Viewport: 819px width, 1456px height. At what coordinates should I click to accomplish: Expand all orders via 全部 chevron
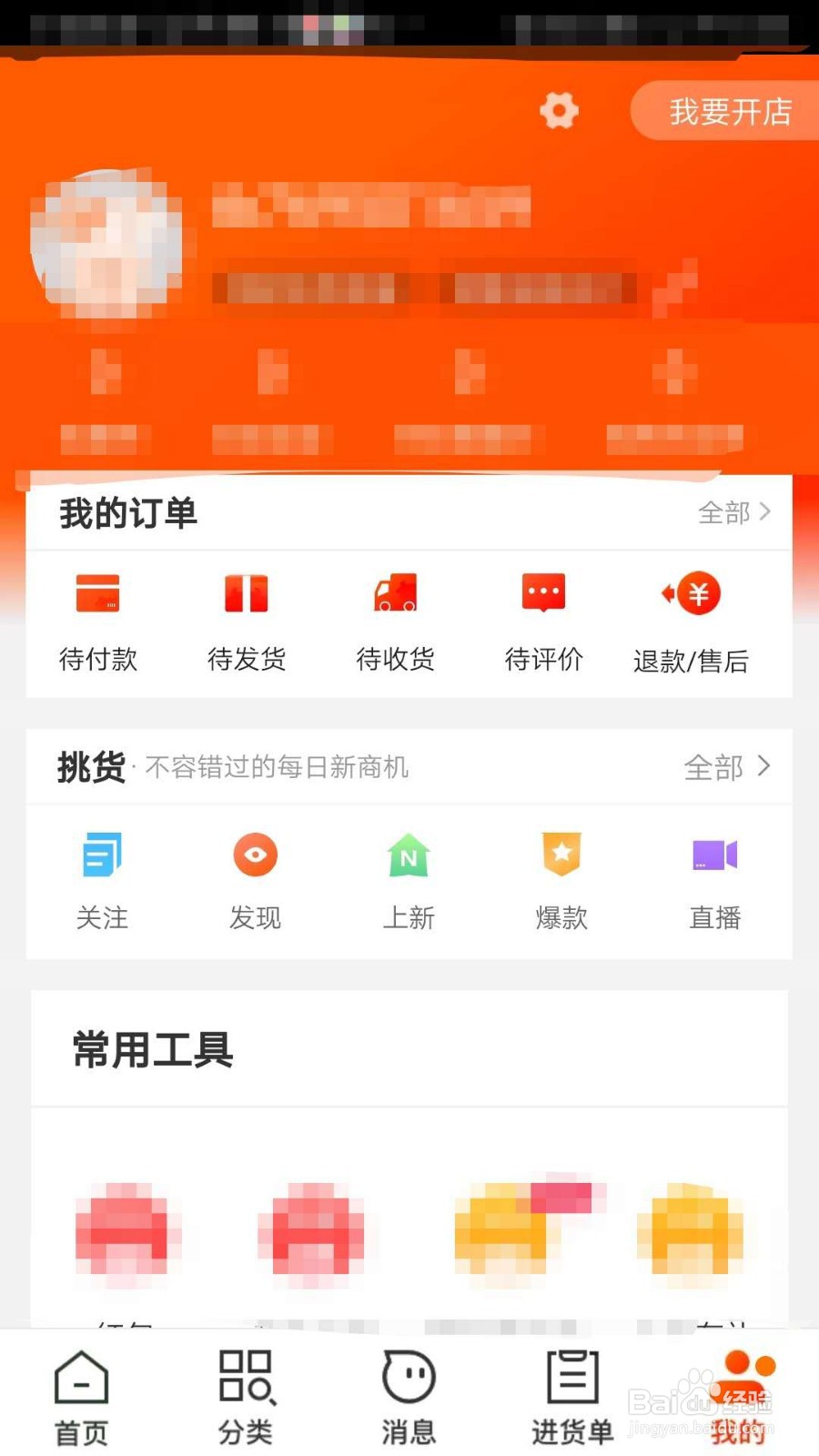pos(733,512)
